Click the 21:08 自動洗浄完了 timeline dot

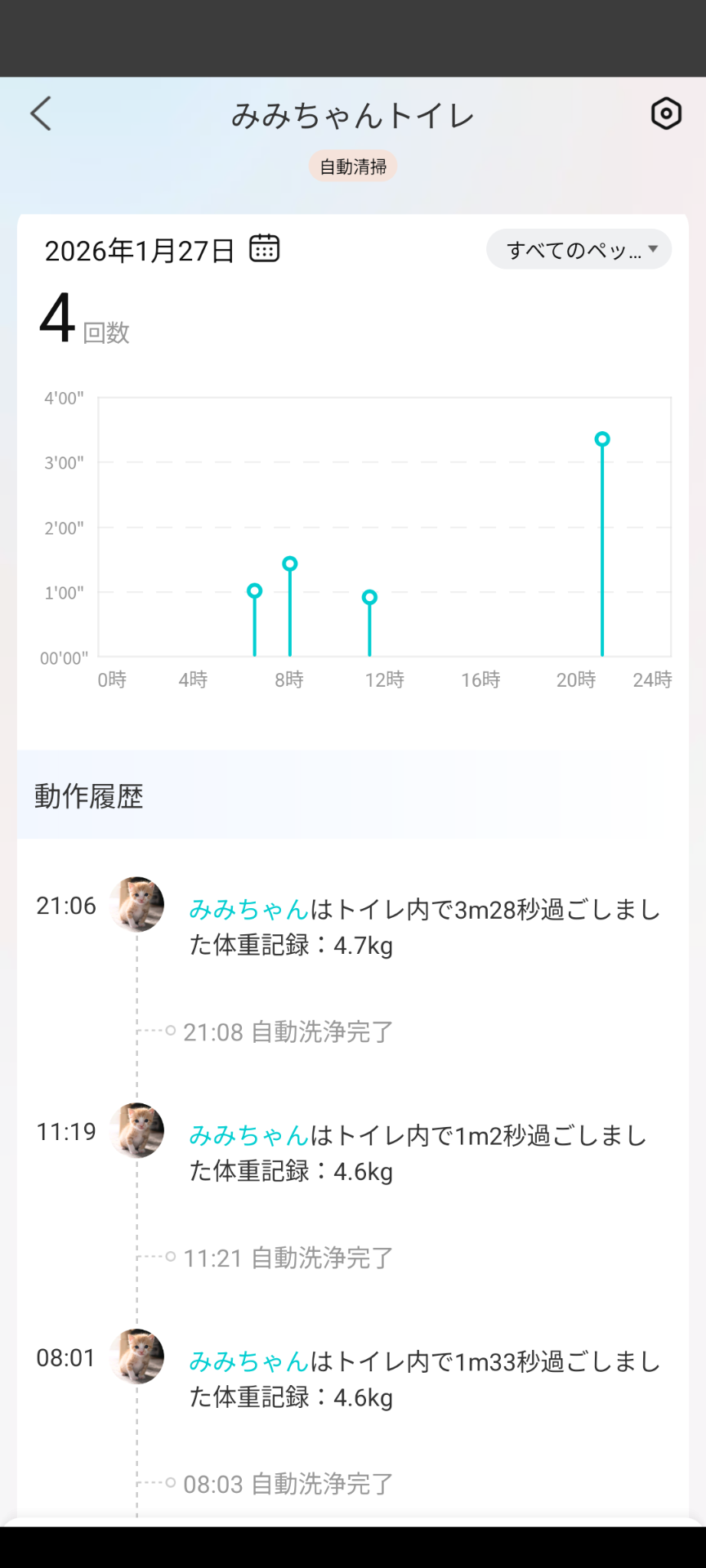click(171, 1031)
